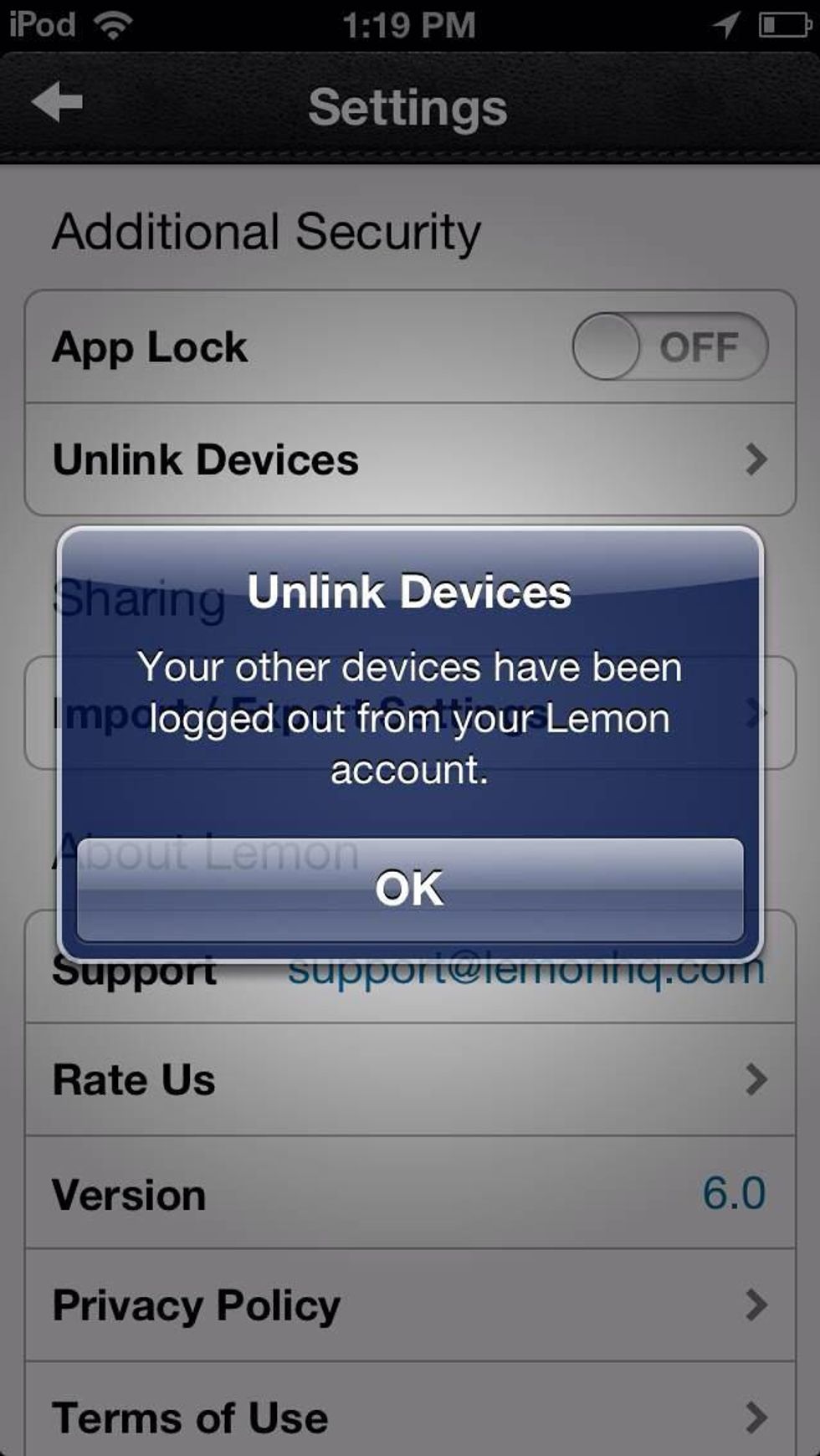Toggle the App Lock switch
The height and width of the screenshot is (1456, 820).
669,346
